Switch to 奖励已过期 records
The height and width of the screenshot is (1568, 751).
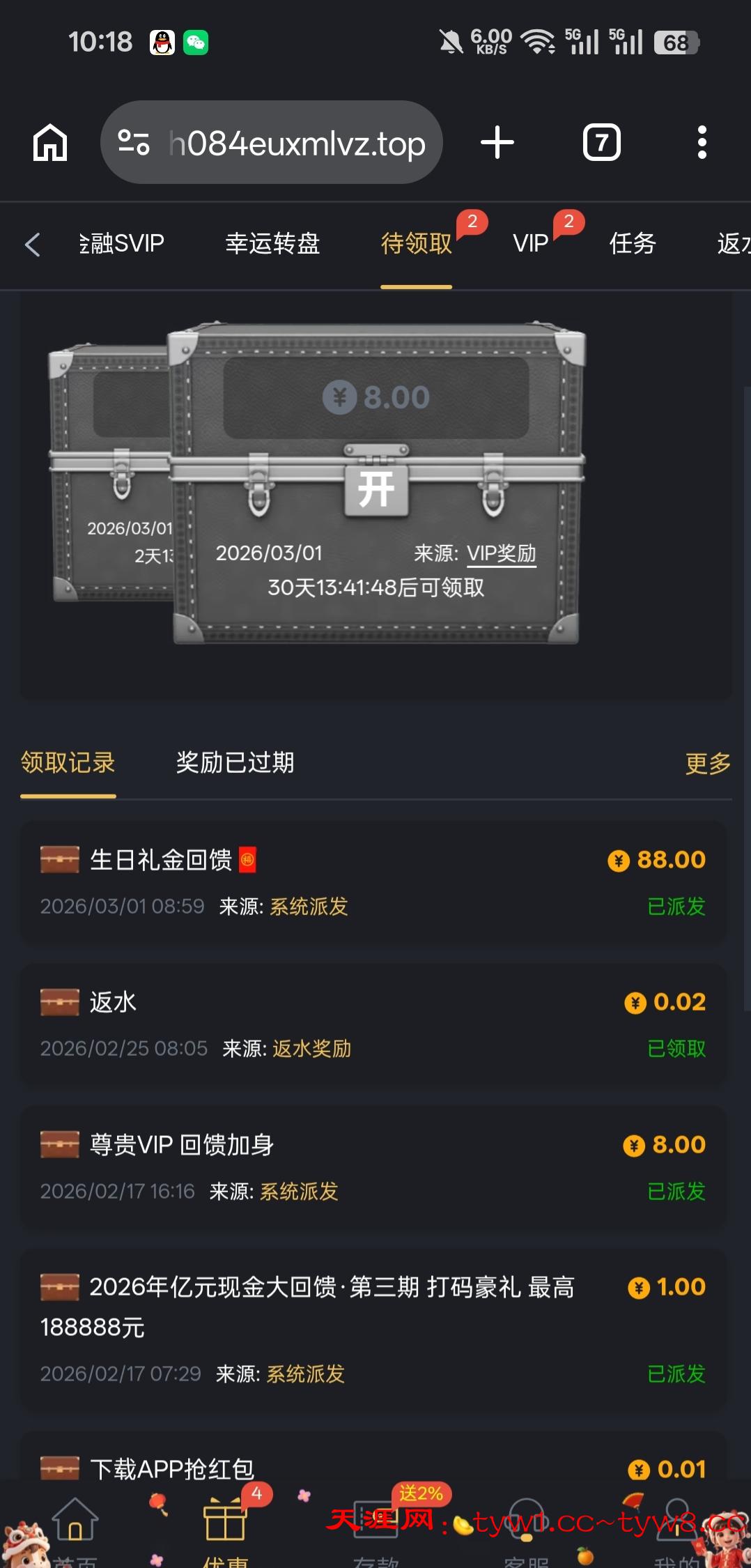click(x=235, y=762)
